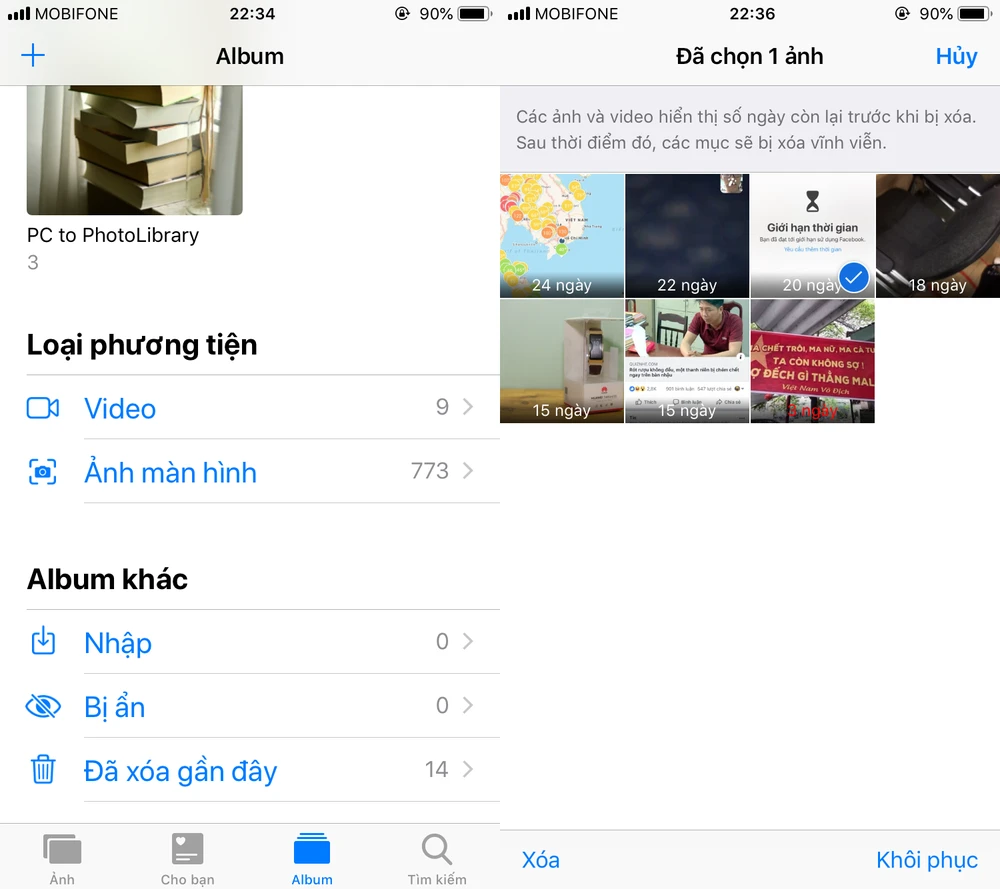Viewport: 1000px width, 889px height.
Task: Delete the selected photo with Xóa
Action: (x=541, y=860)
